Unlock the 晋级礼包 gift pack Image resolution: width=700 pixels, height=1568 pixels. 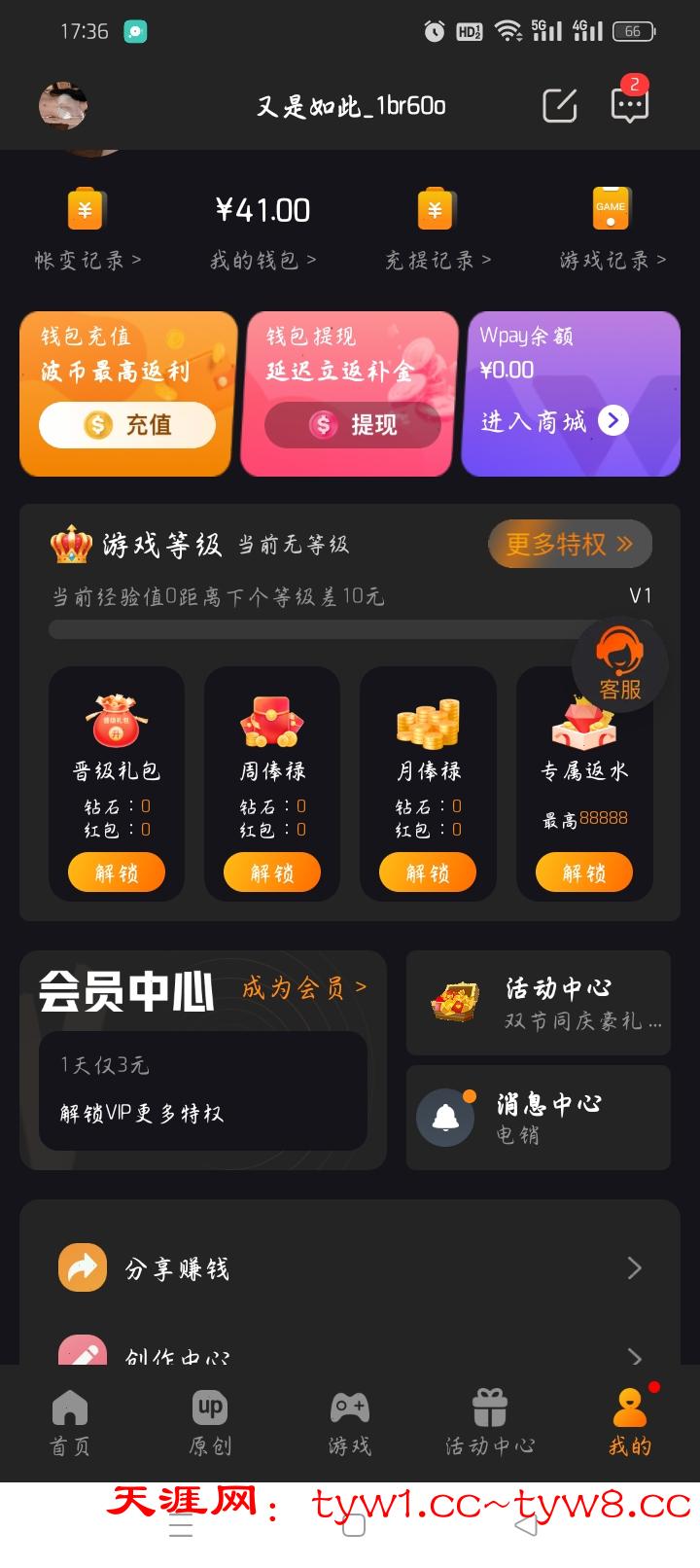pyautogui.click(x=117, y=873)
